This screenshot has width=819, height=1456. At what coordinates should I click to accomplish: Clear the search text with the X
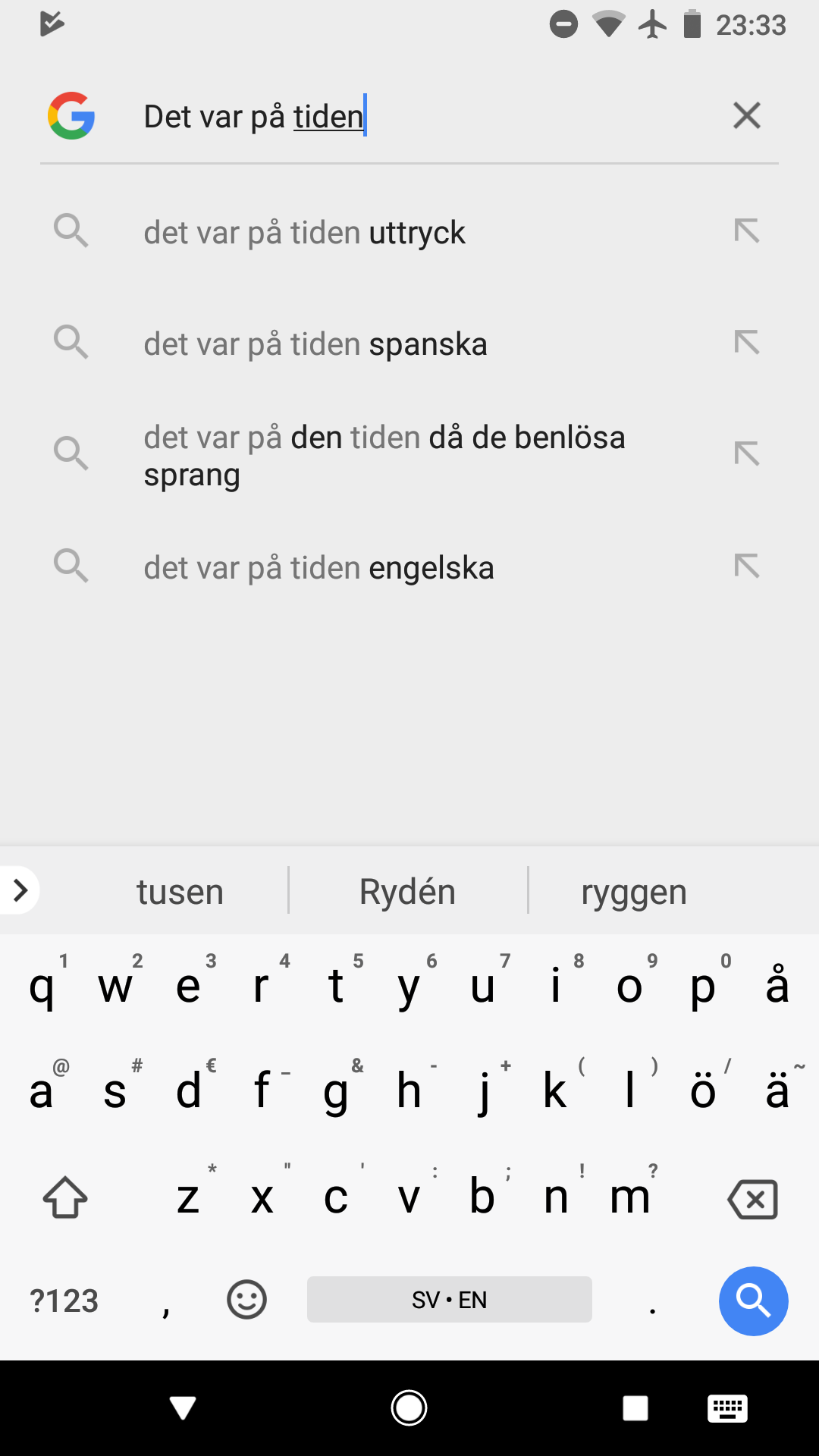click(x=746, y=115)
